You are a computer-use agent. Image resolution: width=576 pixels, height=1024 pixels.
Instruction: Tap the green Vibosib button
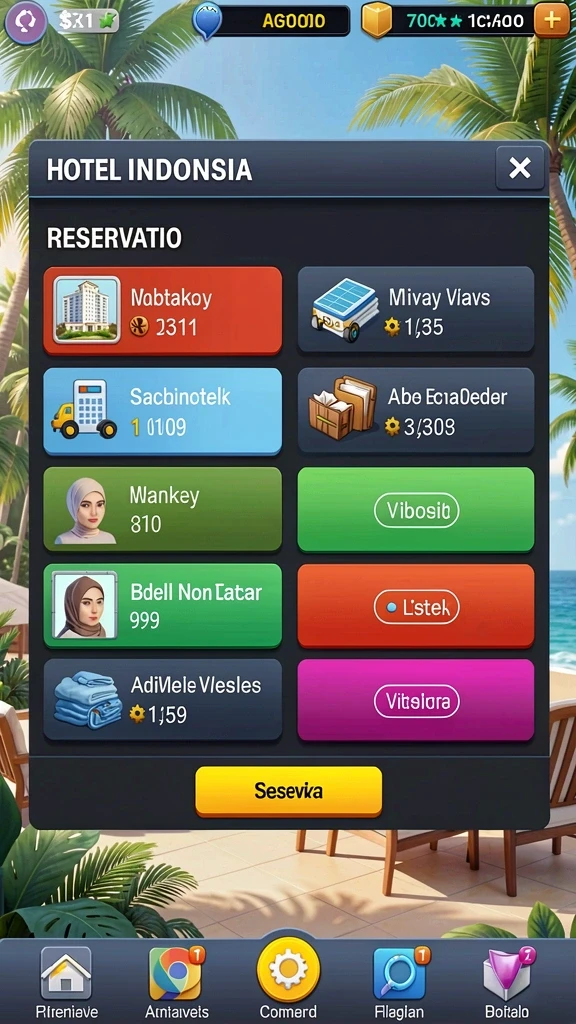pos(416,510)
